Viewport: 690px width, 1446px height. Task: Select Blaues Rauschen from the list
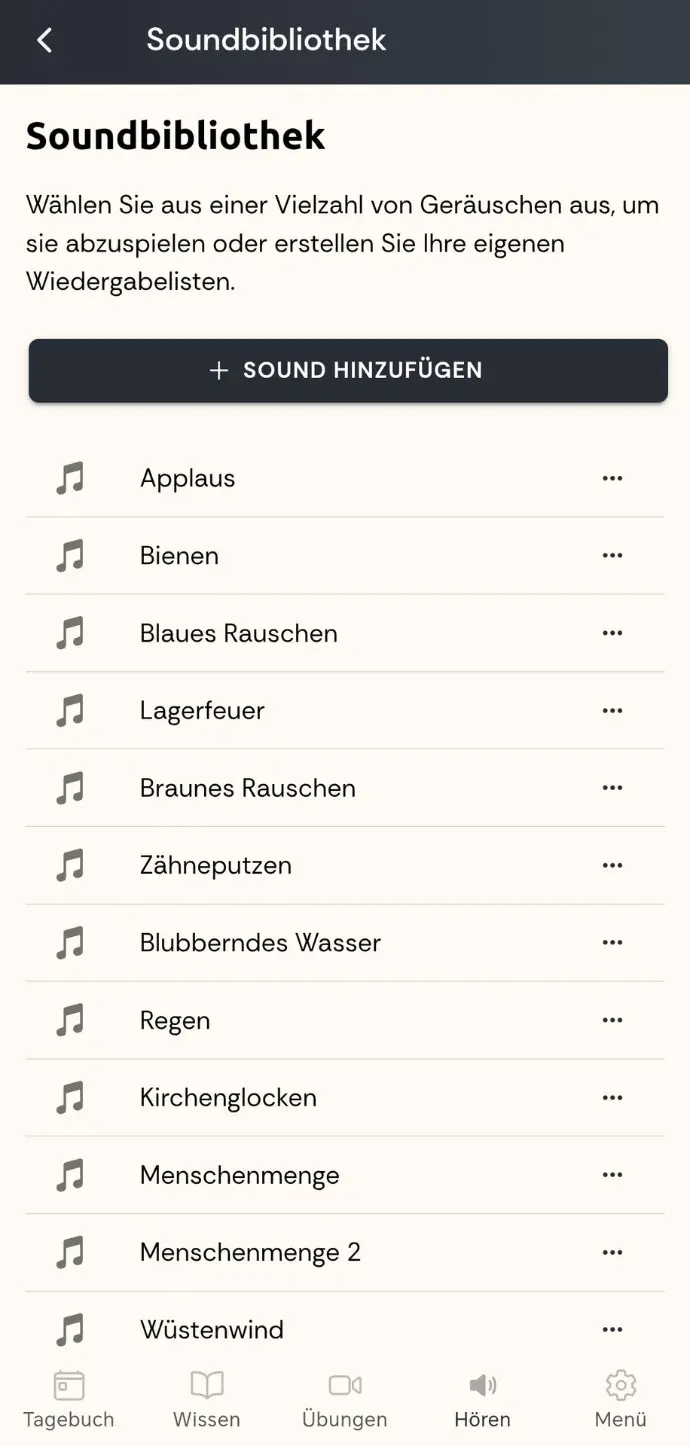point(345,633)
